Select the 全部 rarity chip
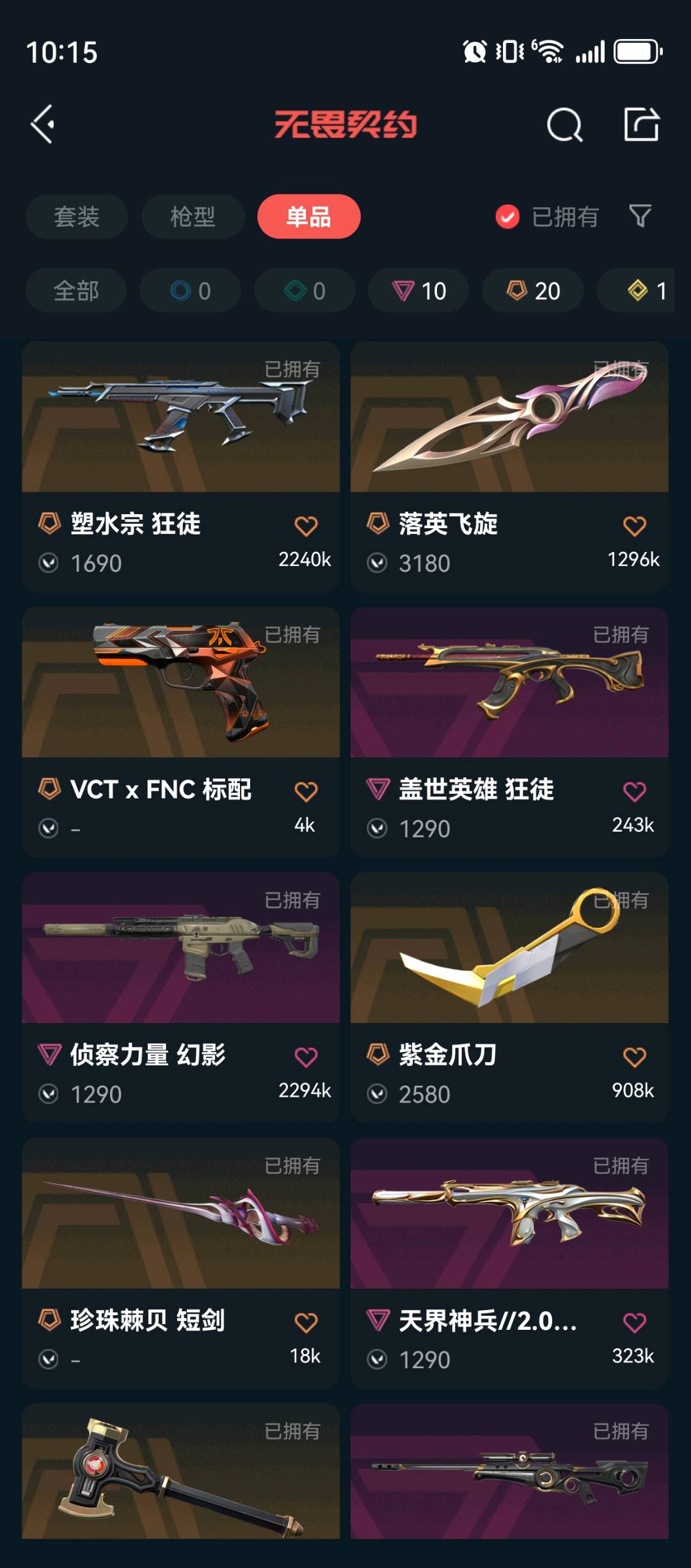Screen dimensions: 691x1568 (x=76, y=291)
